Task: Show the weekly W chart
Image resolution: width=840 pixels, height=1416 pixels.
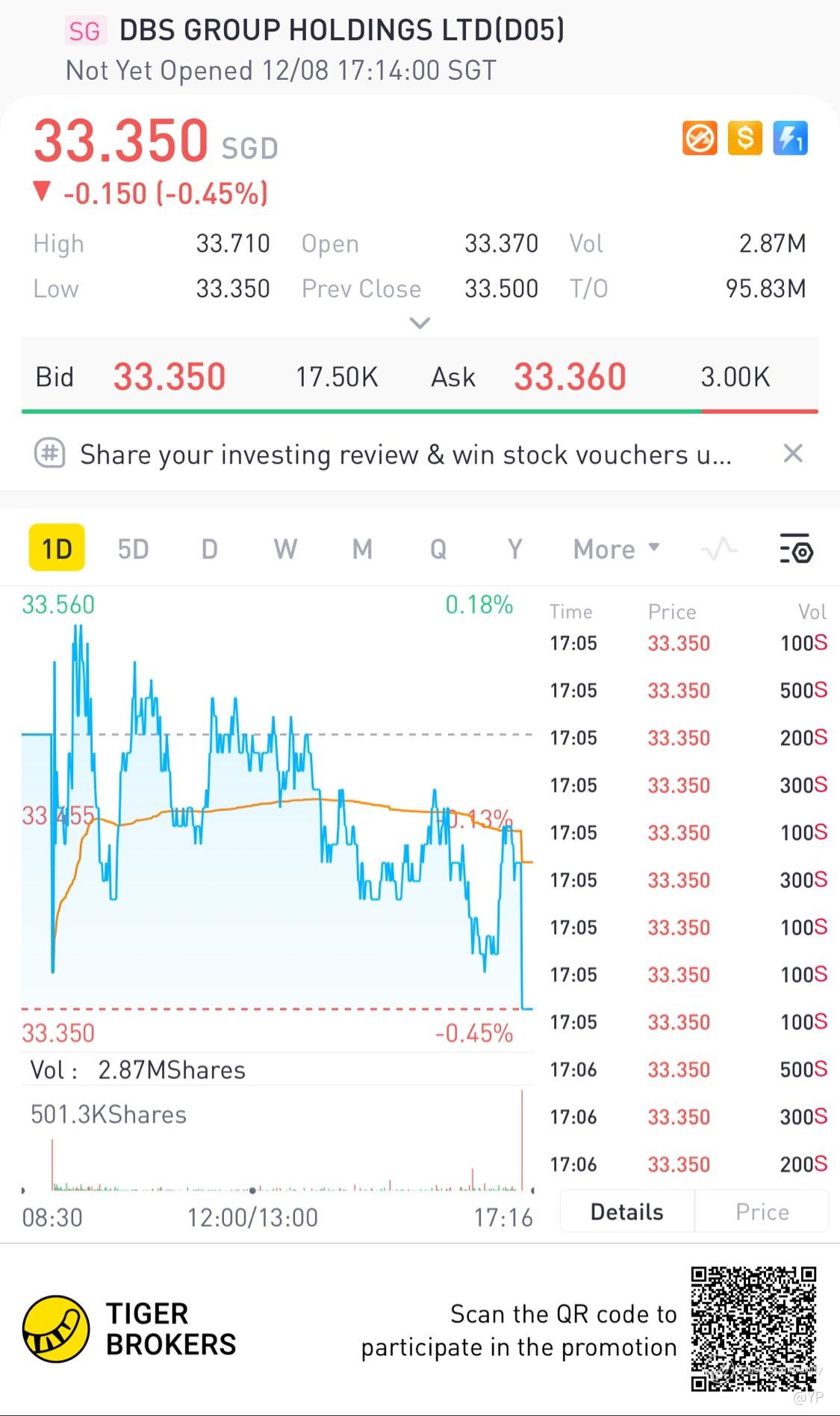Action: [x=285, y=550]
